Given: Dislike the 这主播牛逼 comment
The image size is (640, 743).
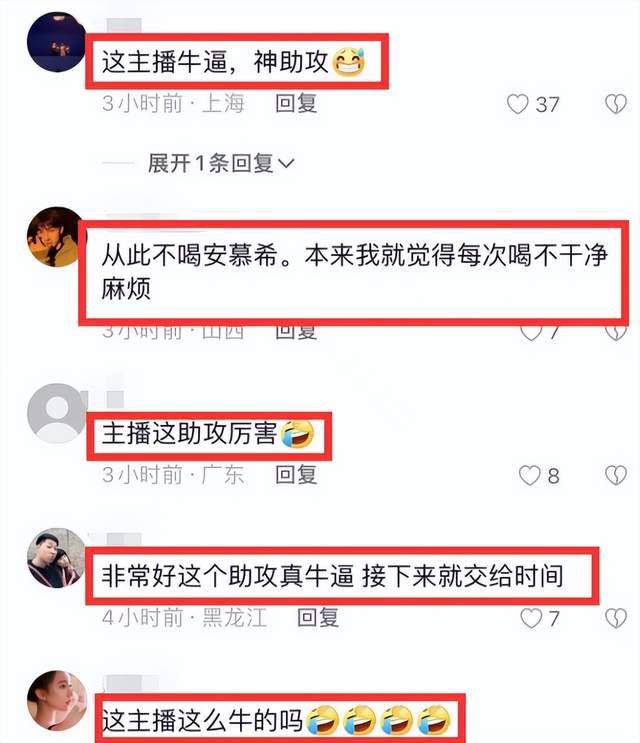Looking at the screenshot, I should 613,103.
